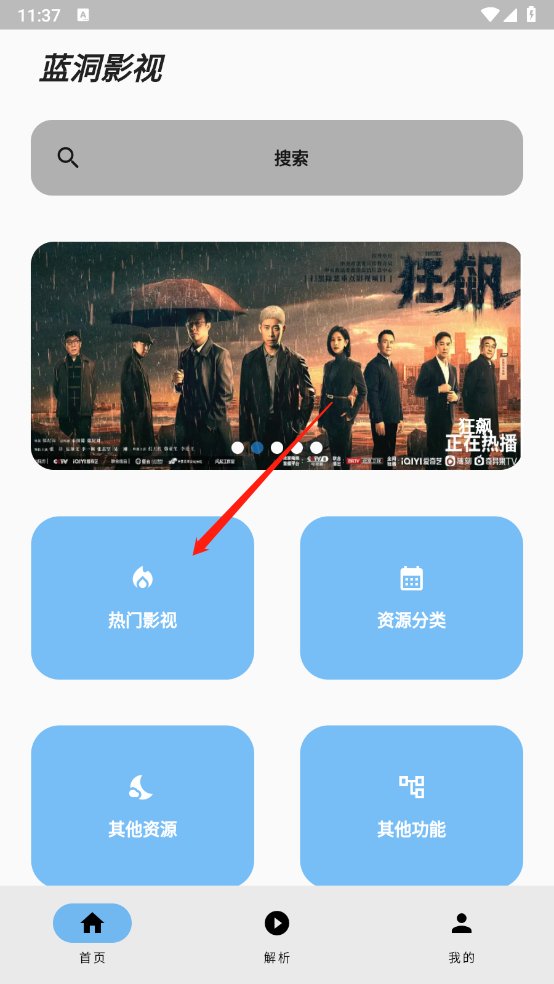Open the 狂飙 banner

[277, 355]
